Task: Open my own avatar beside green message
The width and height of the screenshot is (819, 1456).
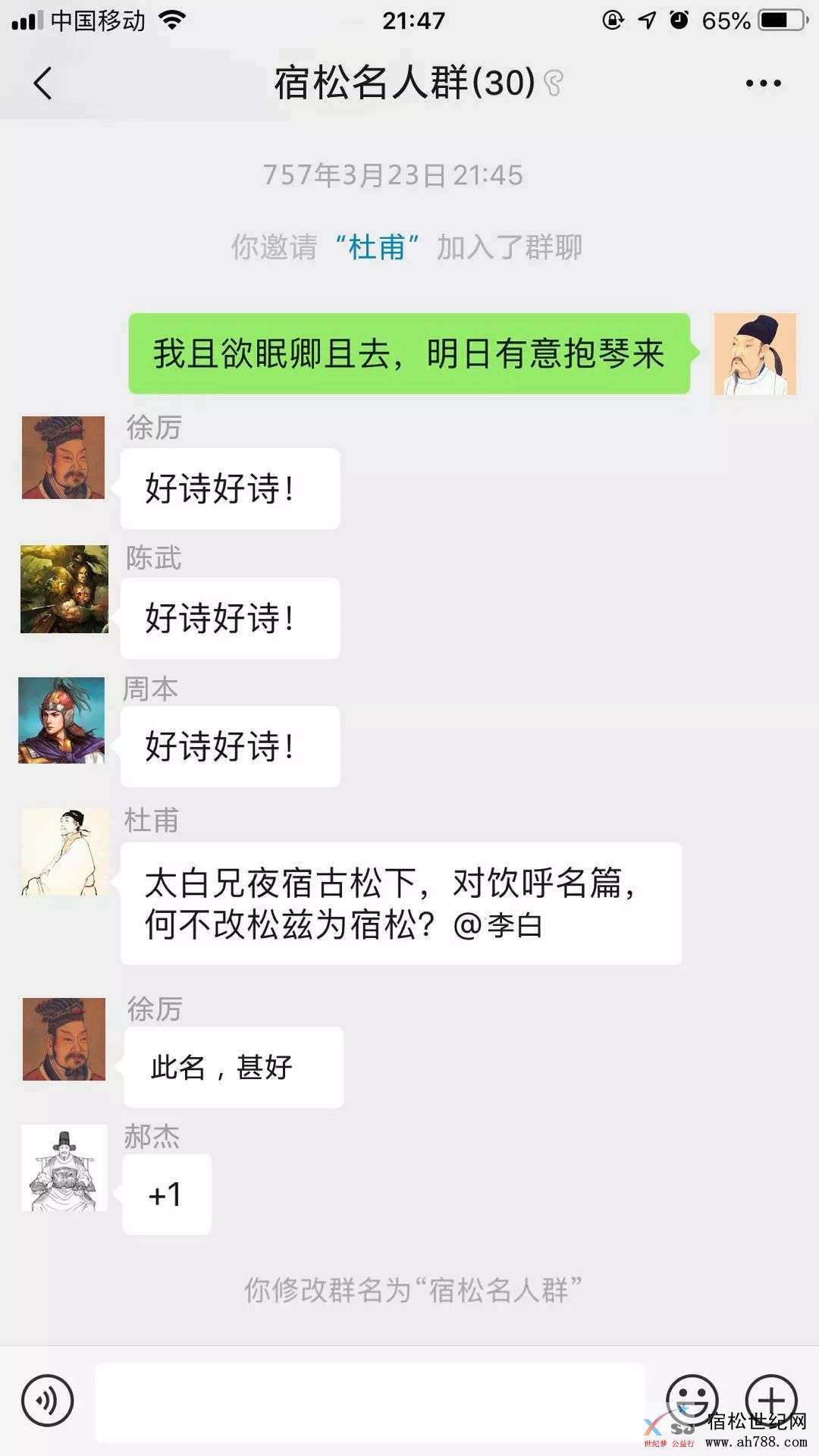Action: point(755,354)
